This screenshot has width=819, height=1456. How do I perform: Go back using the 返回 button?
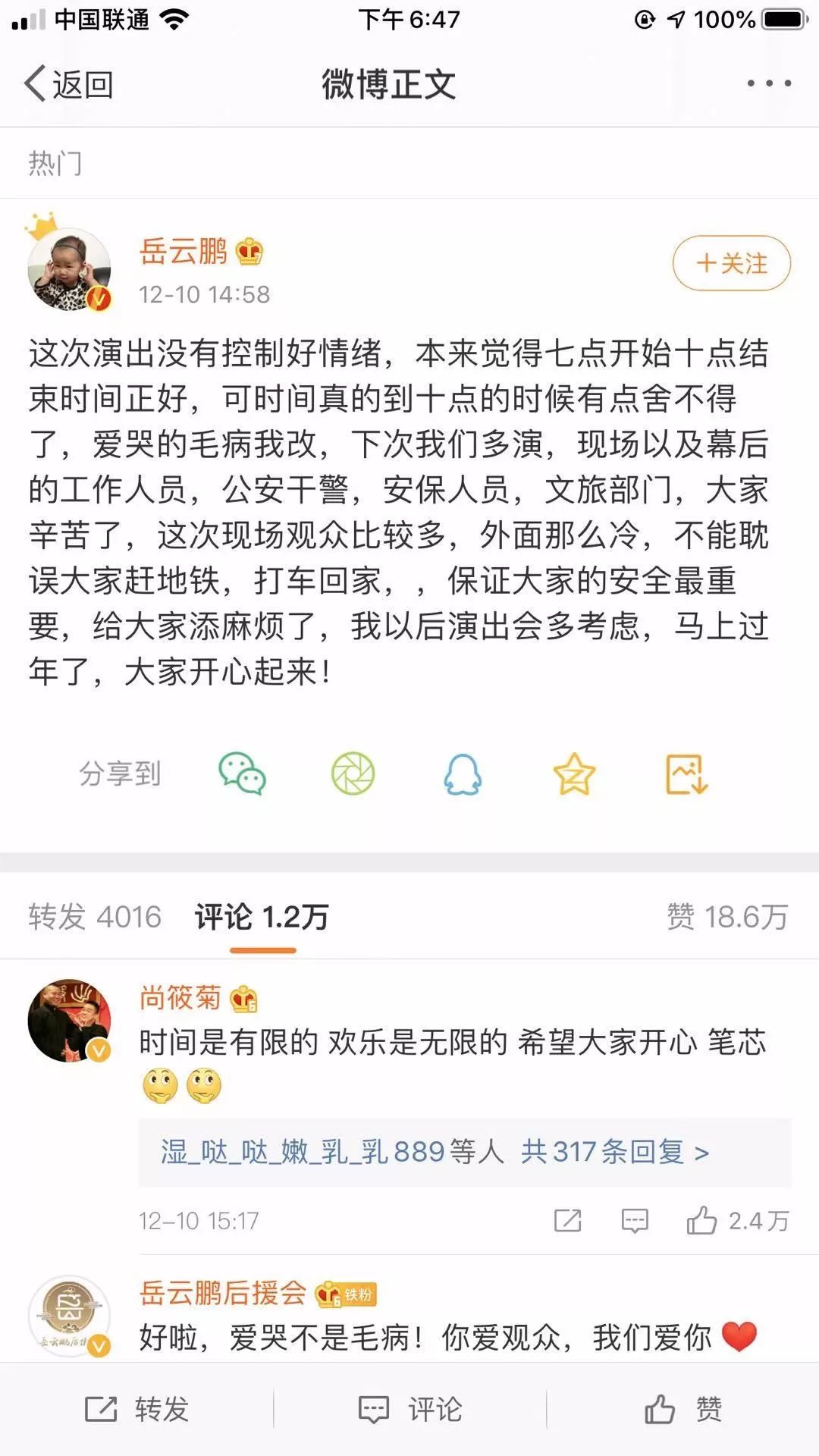(x=68, y=83)
